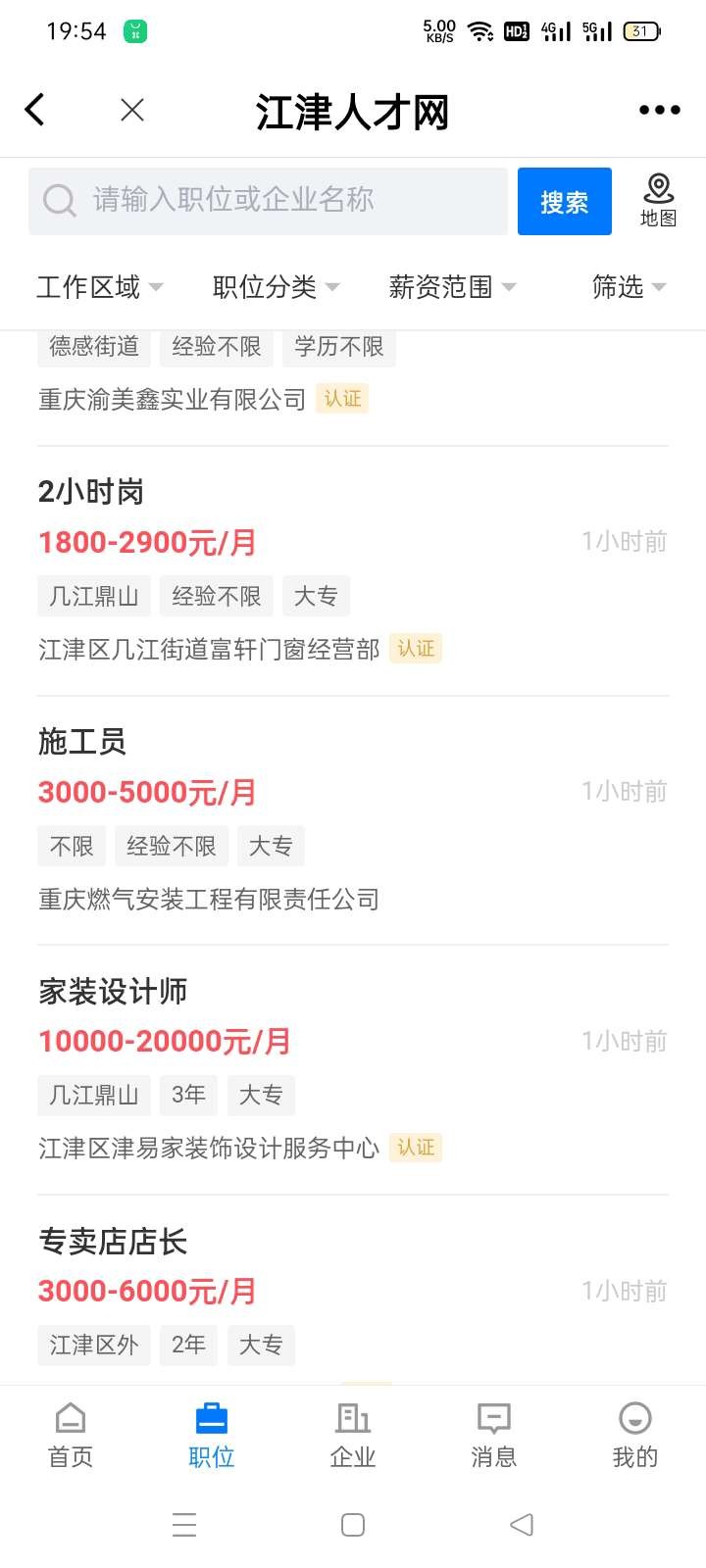The image size is (706, 1568).
Task: Open the 施工员 job listing
Action: 82,742
